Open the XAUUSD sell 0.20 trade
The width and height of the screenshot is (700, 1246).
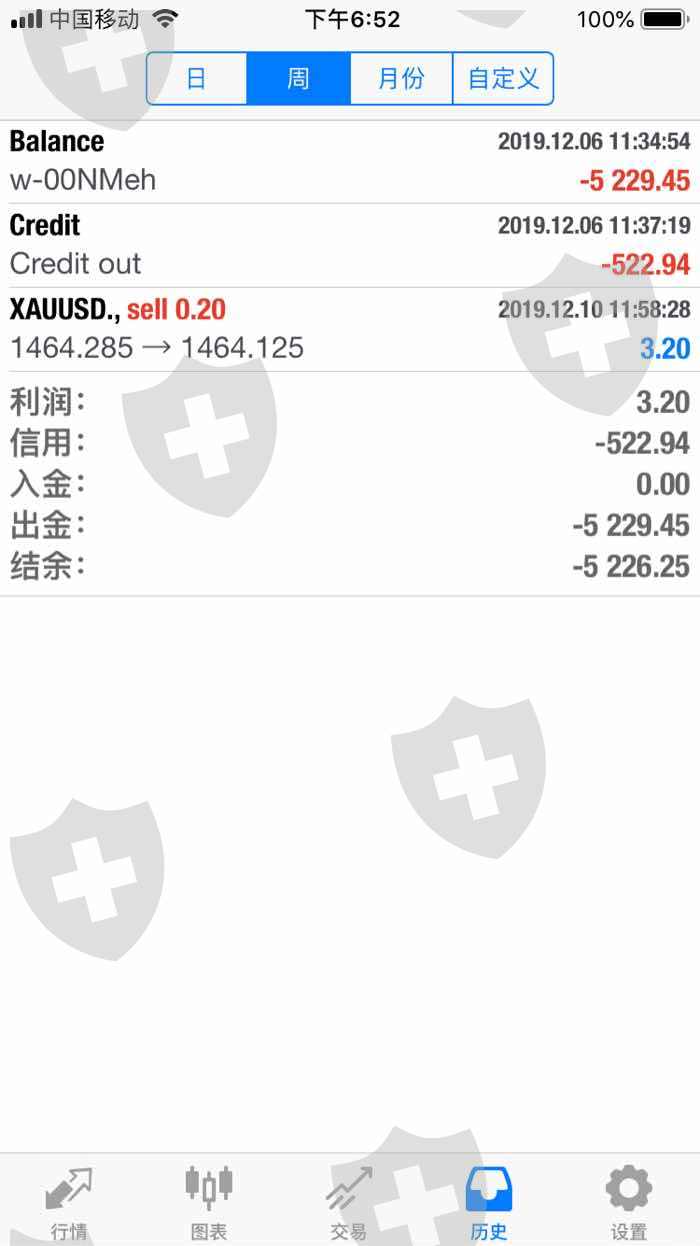click(350, 330)
